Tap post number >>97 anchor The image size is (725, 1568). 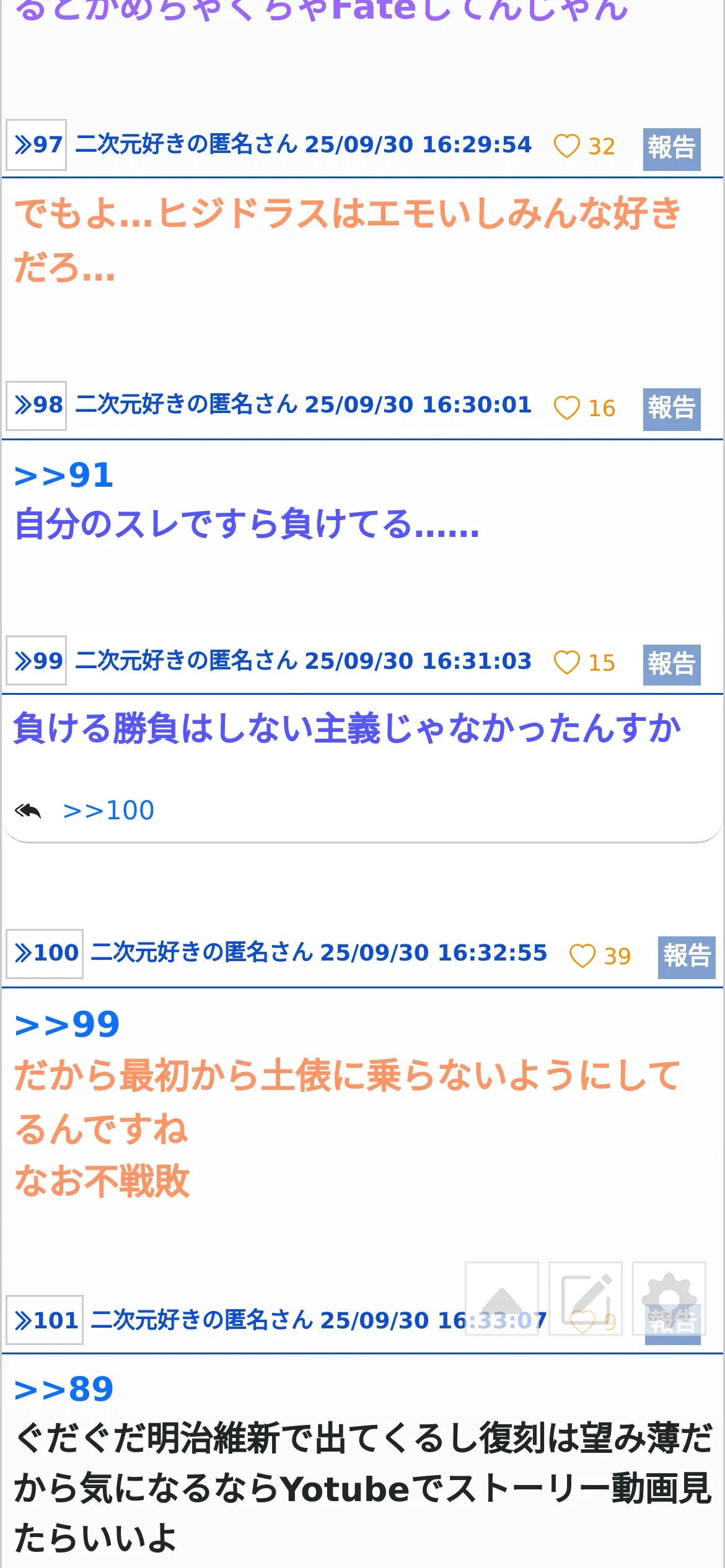point(37,145)
